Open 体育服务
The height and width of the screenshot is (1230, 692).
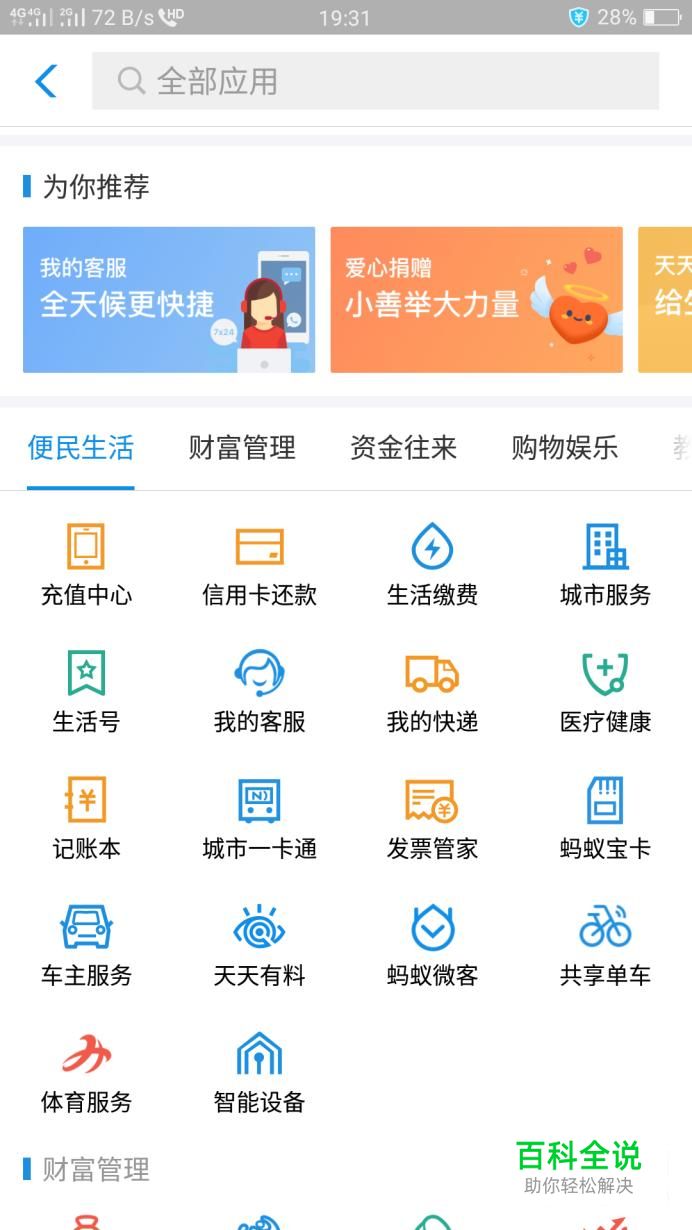[x=86, y=1072]
